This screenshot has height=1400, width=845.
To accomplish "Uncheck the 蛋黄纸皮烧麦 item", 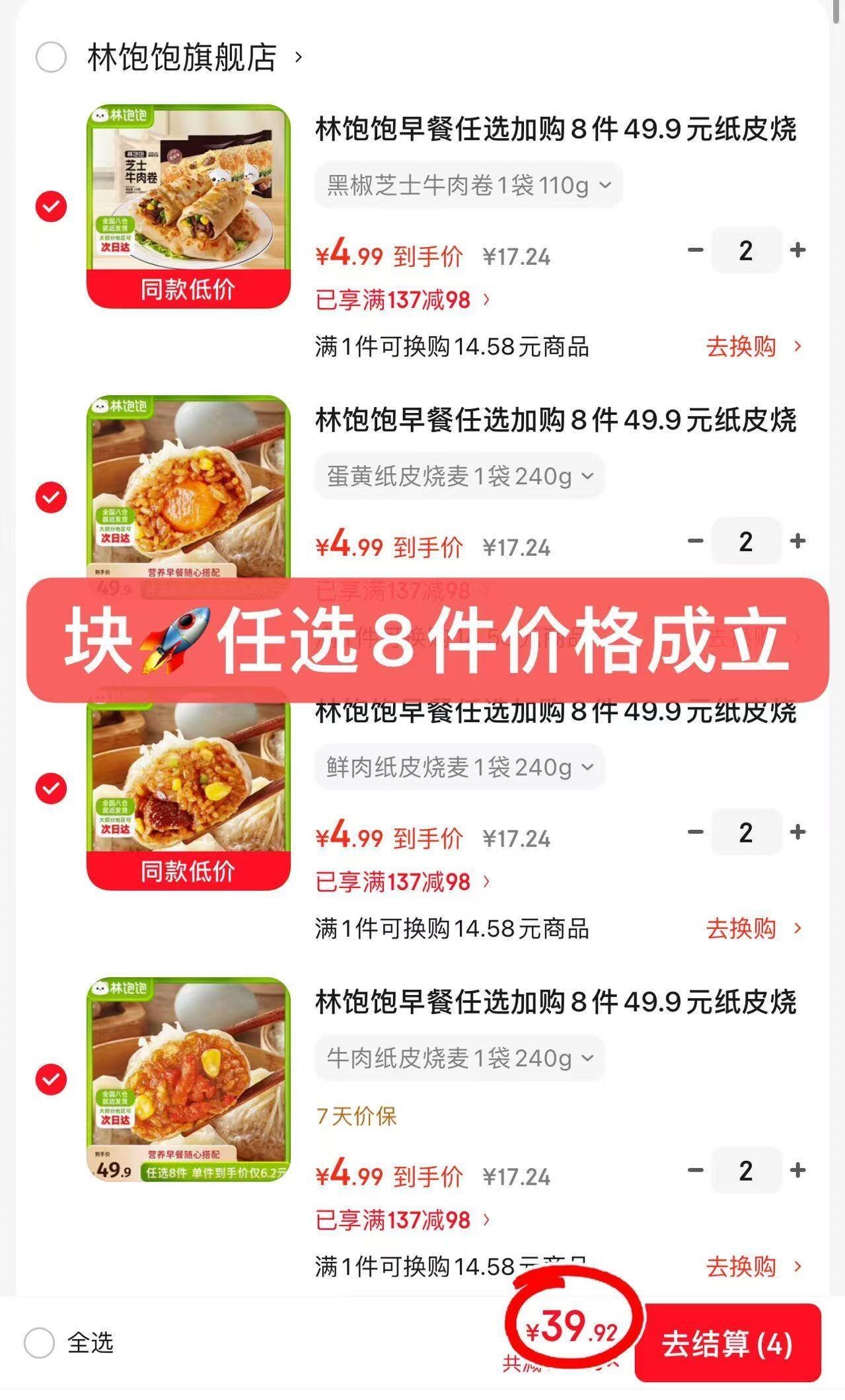I will pos(51,497).
